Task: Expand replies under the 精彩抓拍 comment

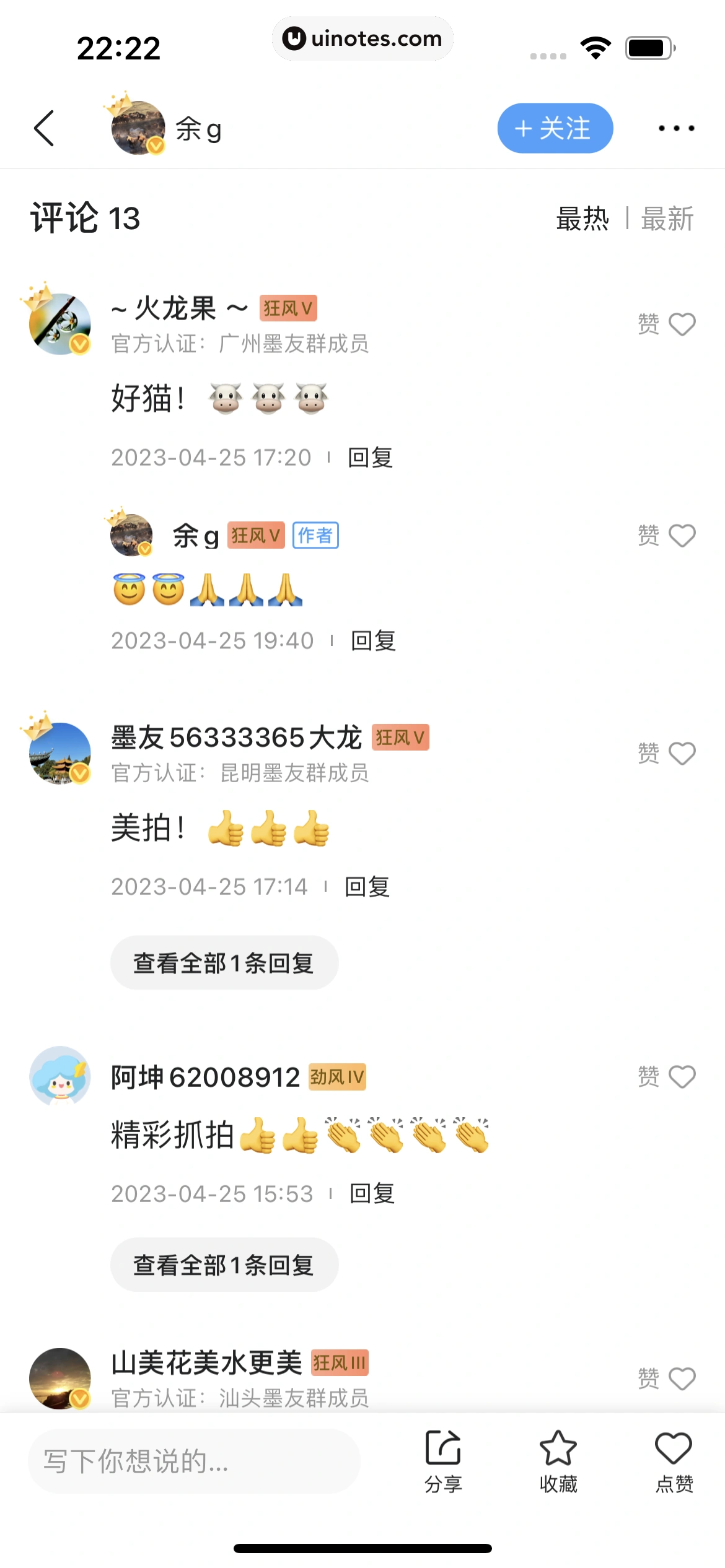Action: [x=224, y=1265]
